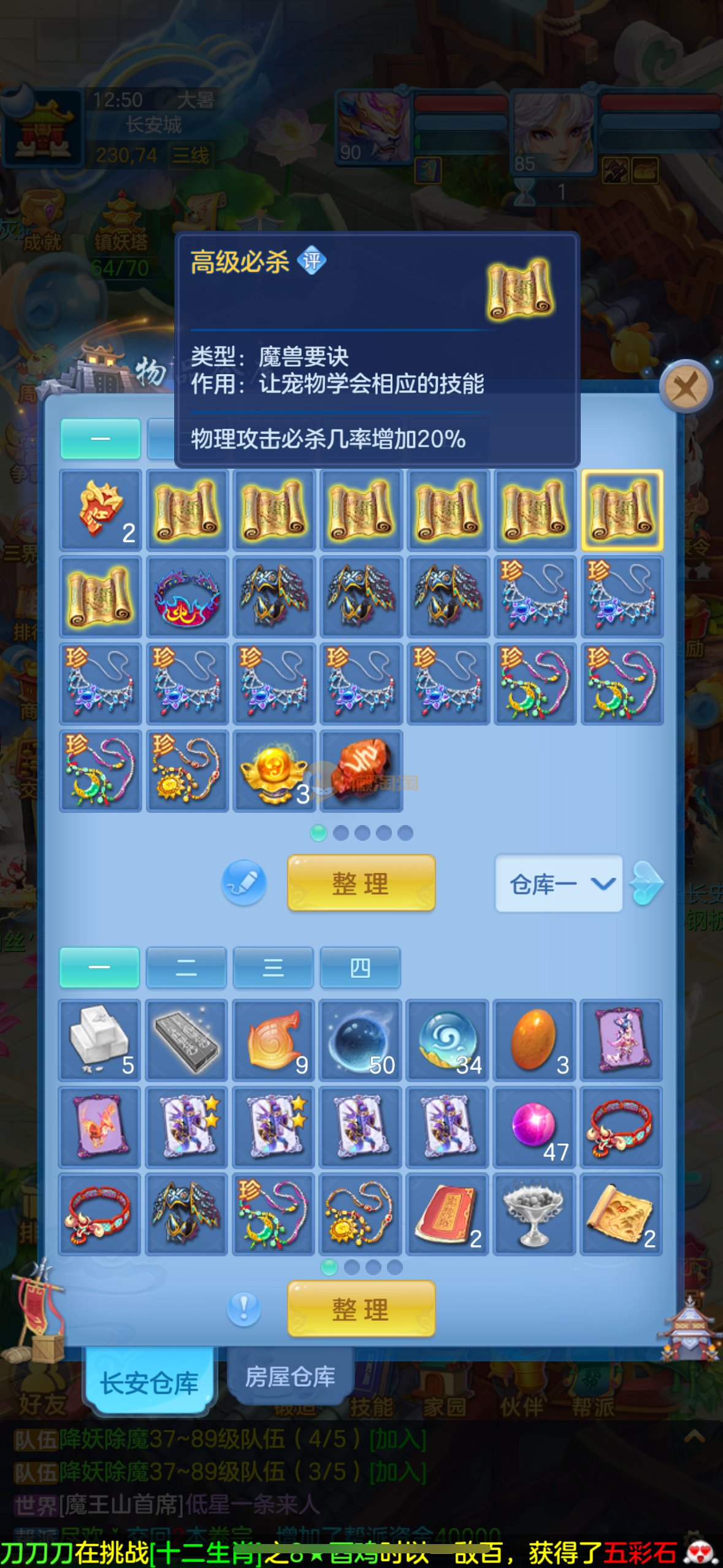Screen dimensions: 723x1568
Task: Open the exclamation info icon
Action: pos(244,1309)
